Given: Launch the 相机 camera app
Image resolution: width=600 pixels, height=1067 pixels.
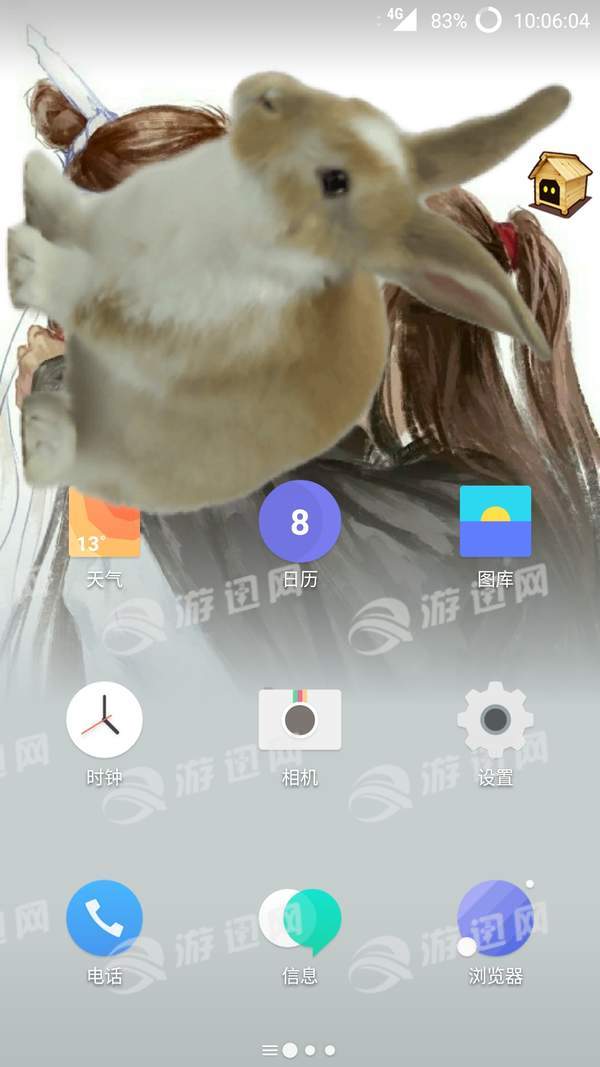Looking at the screenshot, I should 300,720.
